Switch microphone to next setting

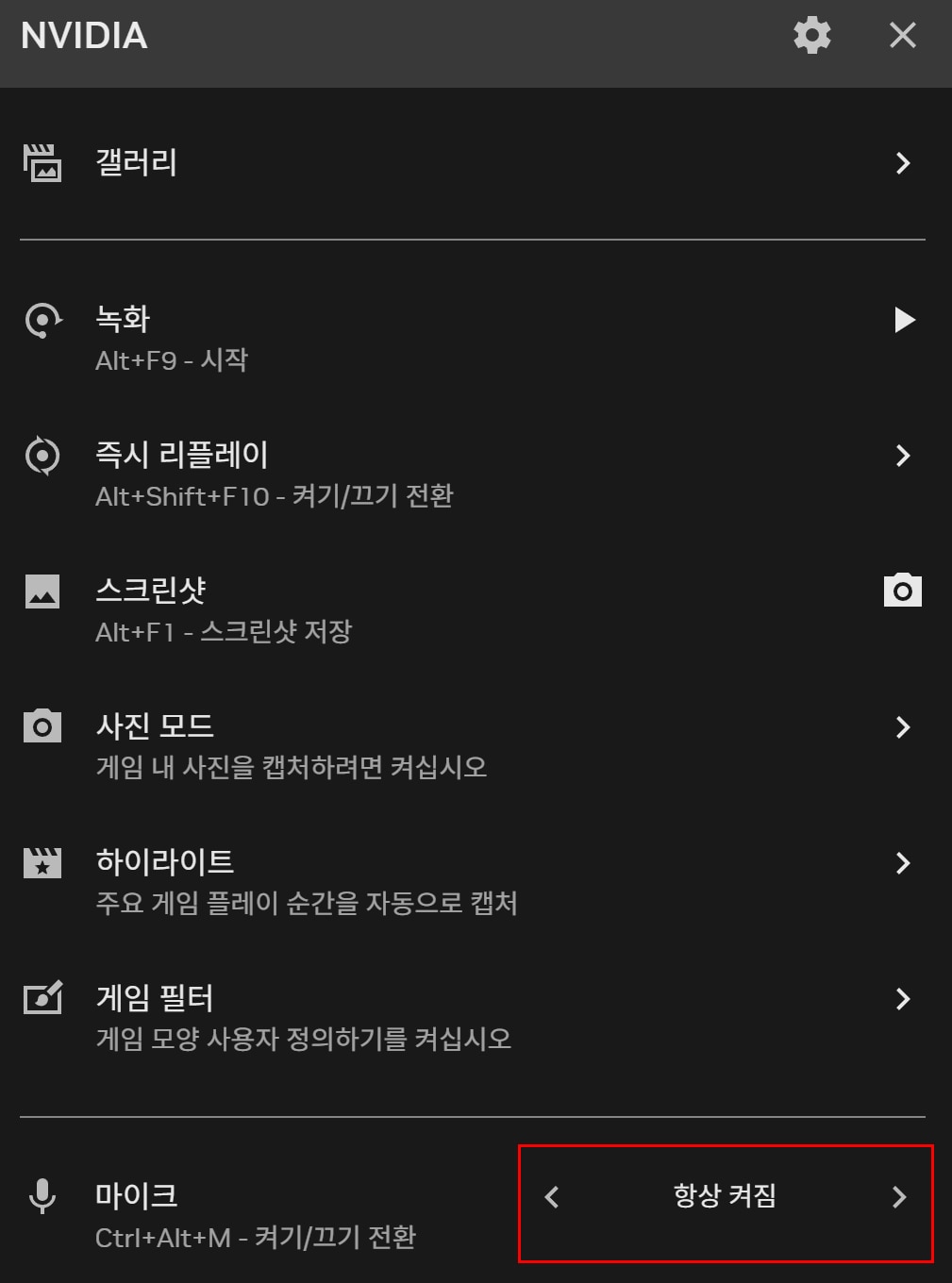pyautogui.click(x=897, y=1196)
